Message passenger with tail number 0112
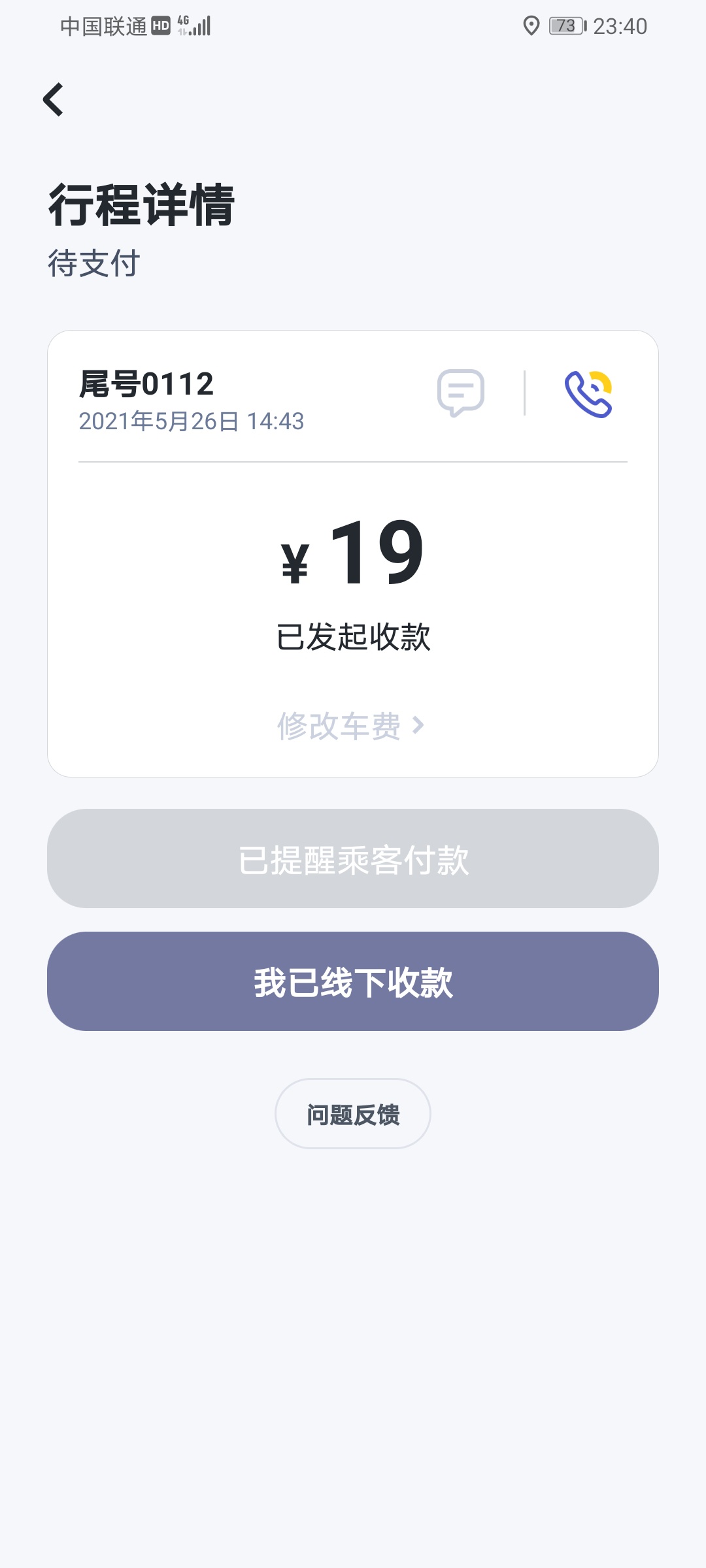Viewport: 706px width, 1568px height. (x=461, y=393)
